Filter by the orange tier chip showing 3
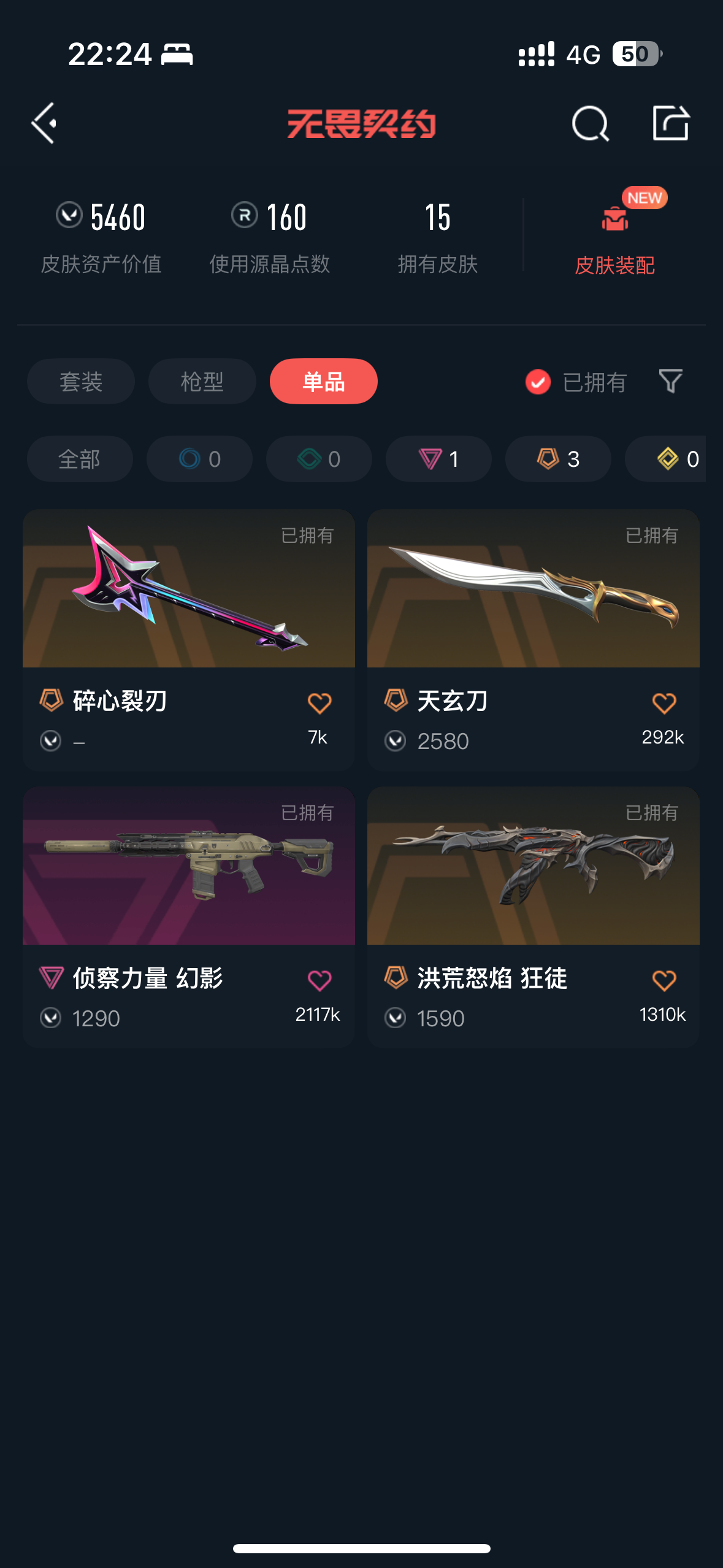 pos(558,459)
